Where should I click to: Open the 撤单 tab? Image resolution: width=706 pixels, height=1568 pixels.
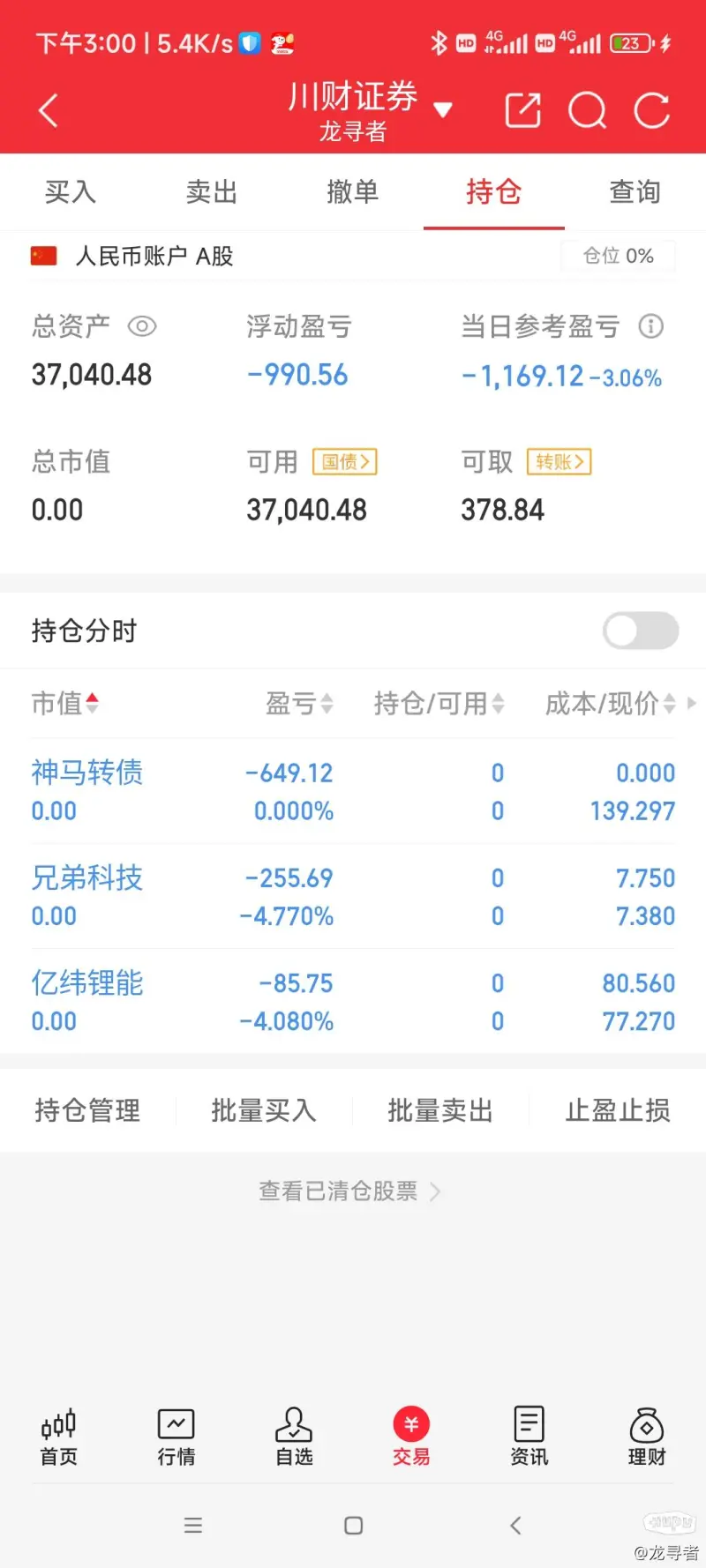click(353, 192)
